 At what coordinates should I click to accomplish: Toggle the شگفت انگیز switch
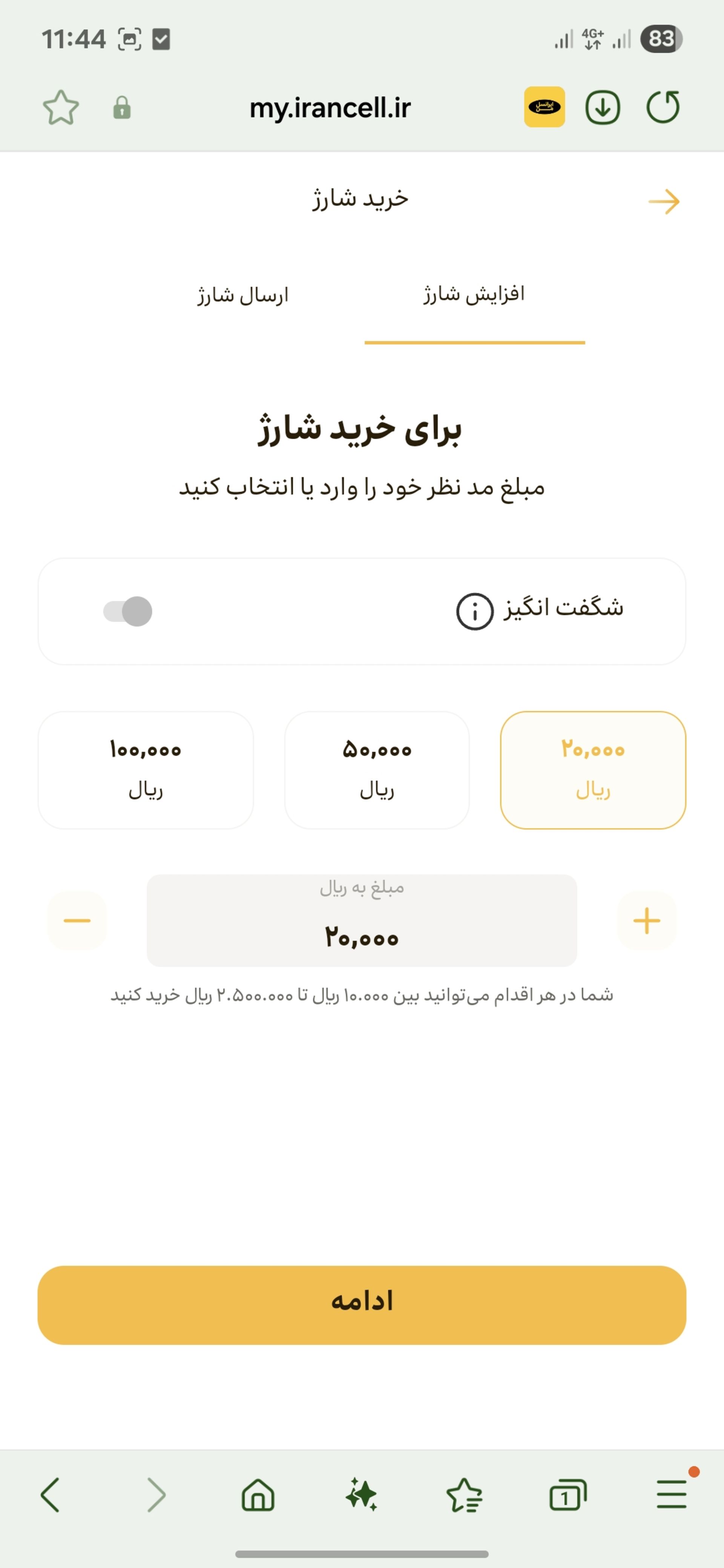128,611
